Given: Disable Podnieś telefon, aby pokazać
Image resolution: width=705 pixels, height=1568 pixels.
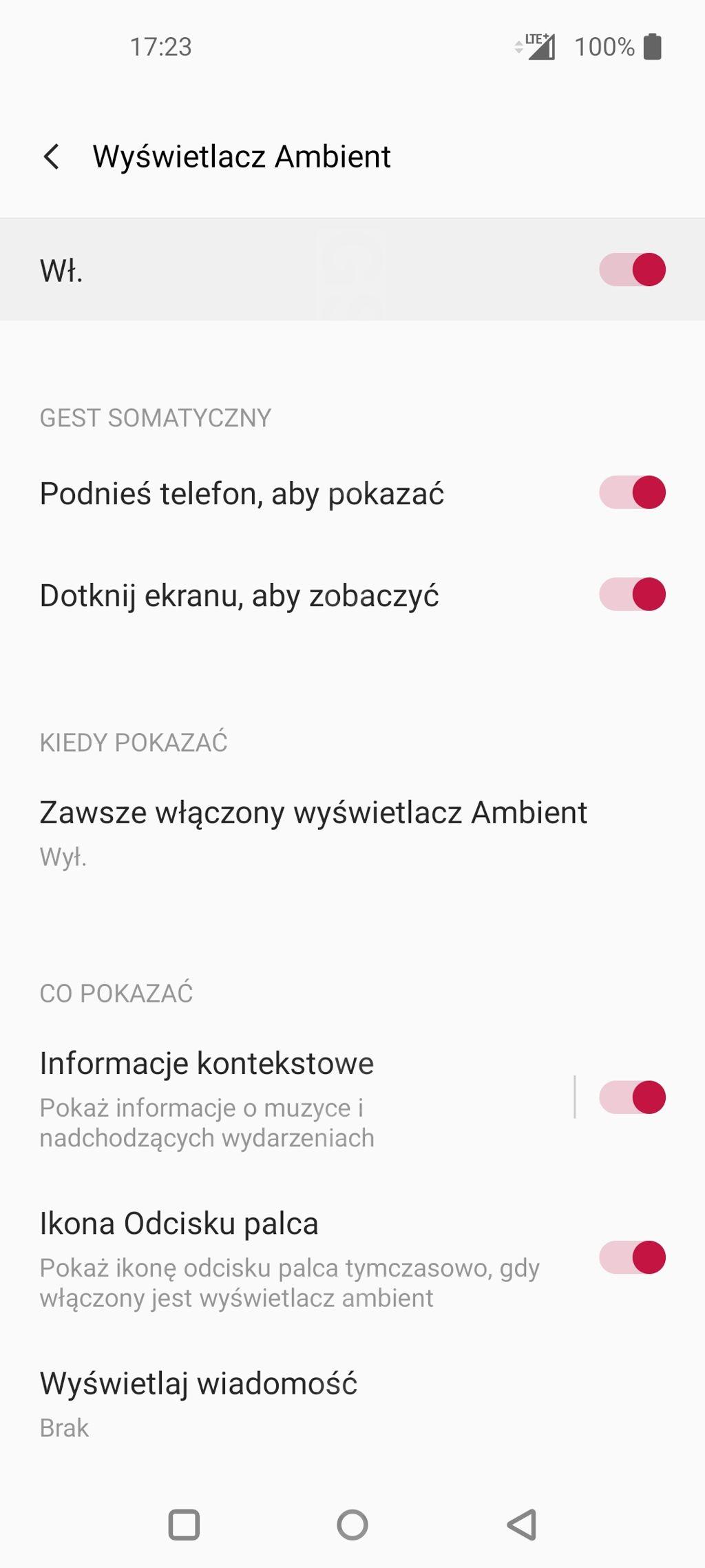Looking at the screenshot, I should point(632,493).
